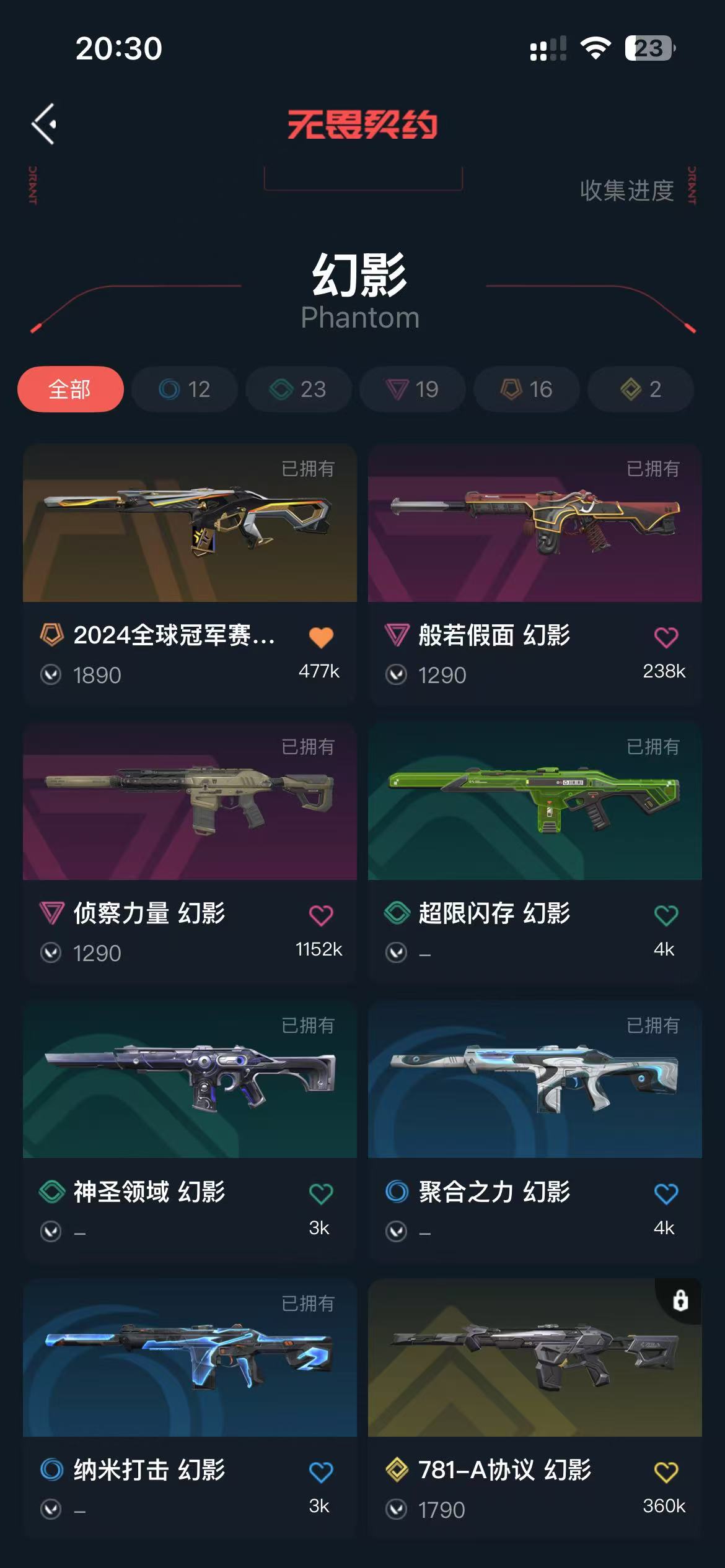Like the 侦察力量 幻影 skin
Screen dimensions: 725x1568
pos(321,915)
